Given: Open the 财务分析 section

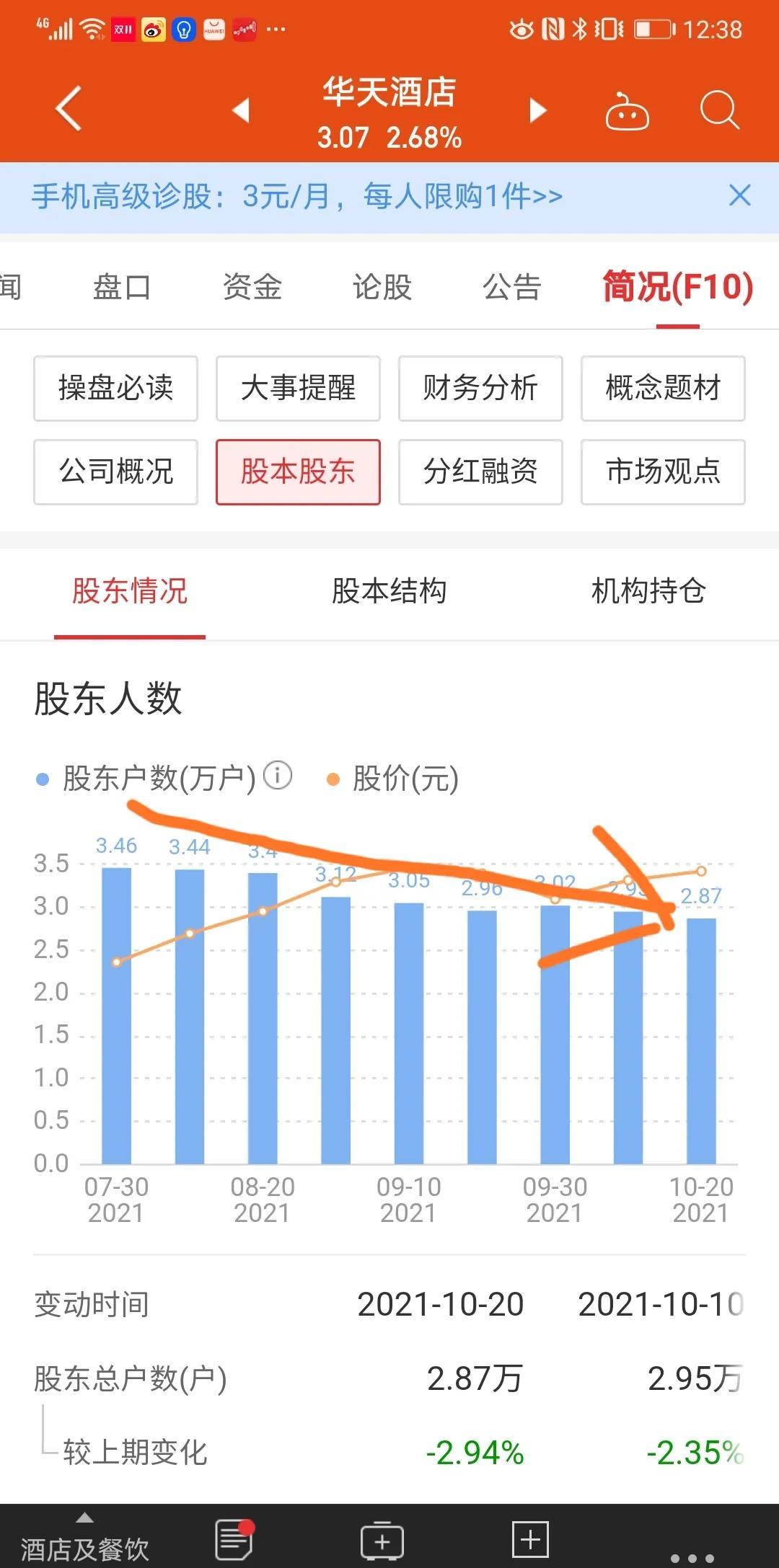Looking at the screenshot, I should click(x=480, y=388).
